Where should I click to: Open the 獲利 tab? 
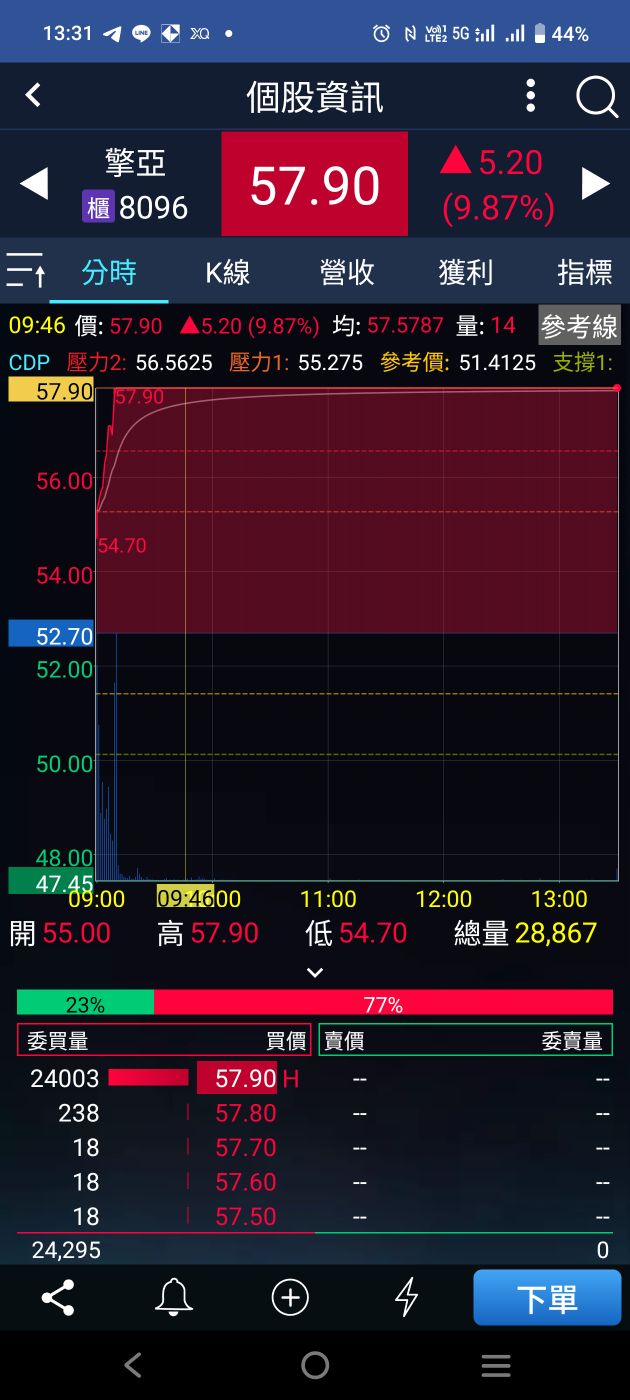click(466, 272)
